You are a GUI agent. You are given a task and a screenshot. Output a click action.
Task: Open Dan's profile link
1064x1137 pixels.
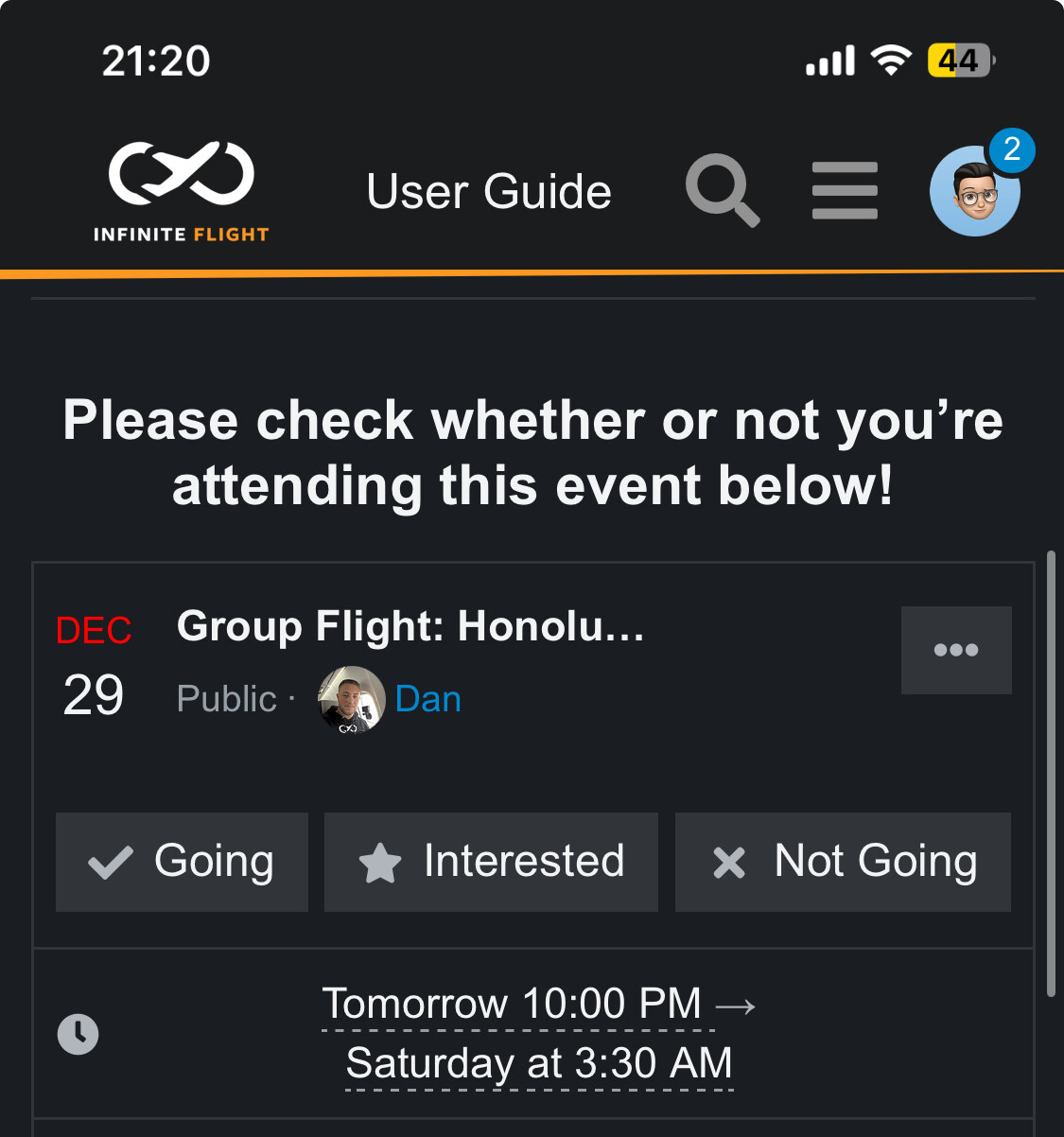pyautogui.click(x=427, y=699)
